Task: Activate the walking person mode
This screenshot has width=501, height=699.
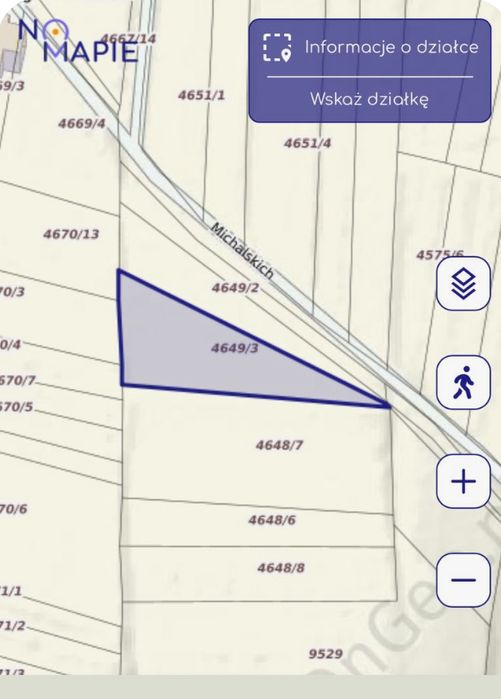Action: (463, 382)
